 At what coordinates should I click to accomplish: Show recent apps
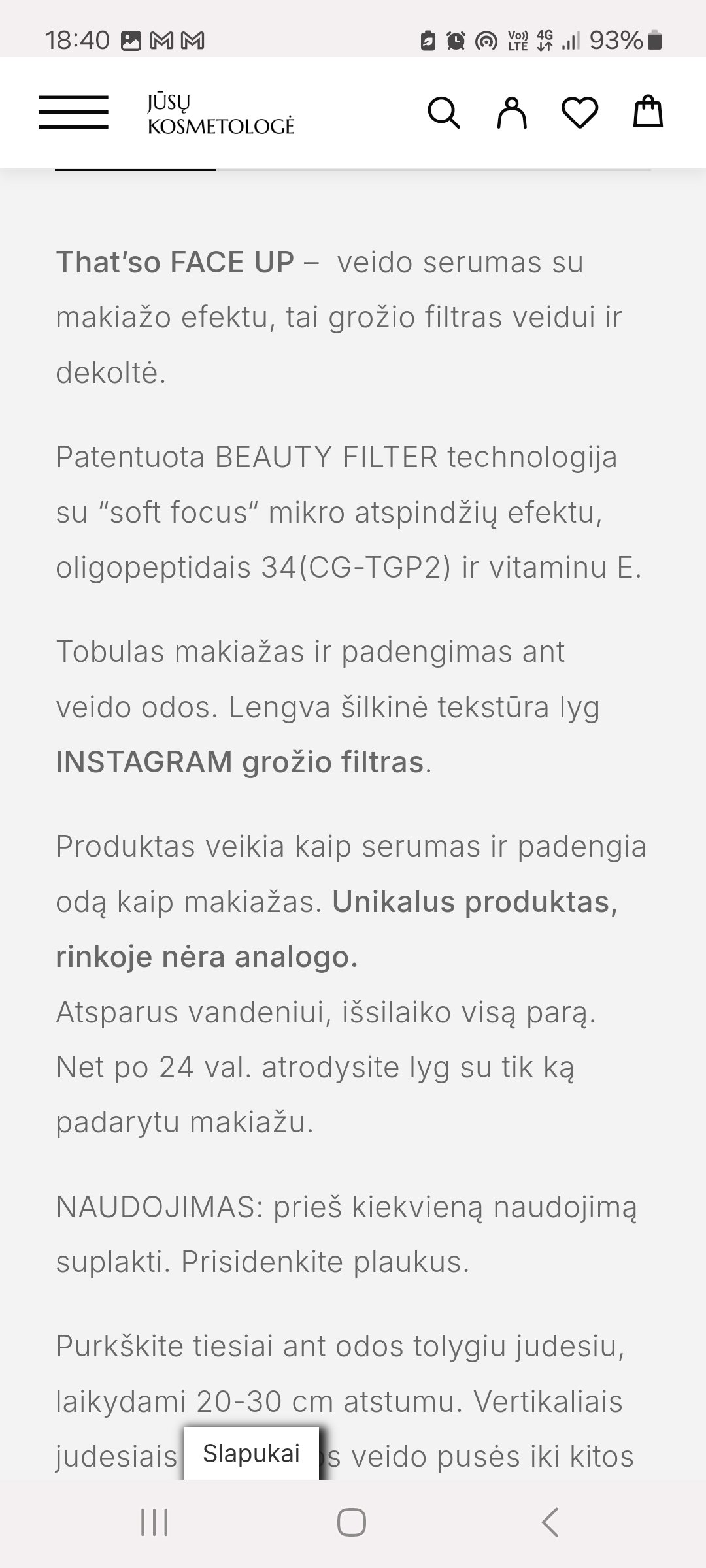coord(154,1522)
